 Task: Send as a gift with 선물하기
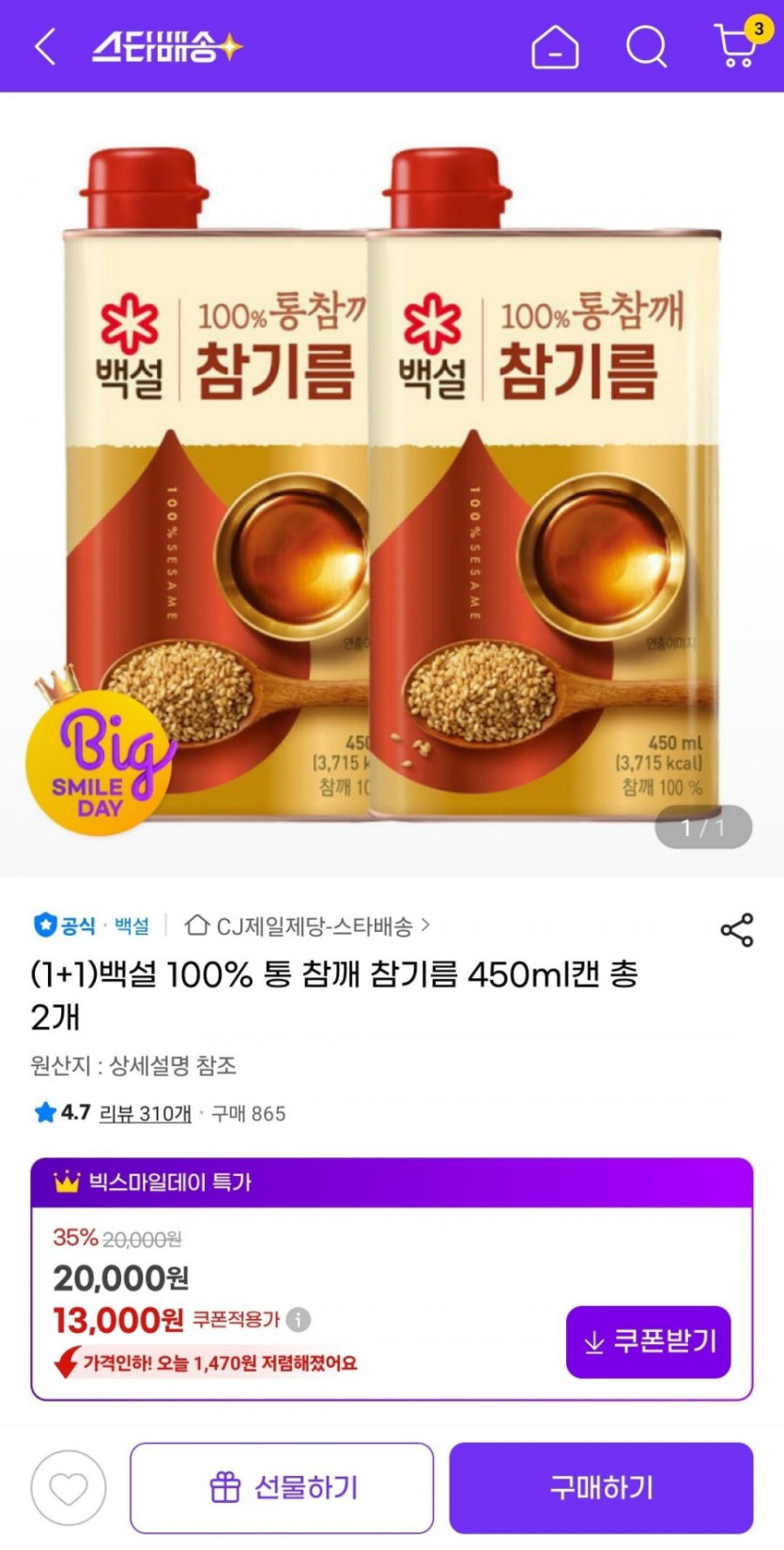pos(282,1488)
